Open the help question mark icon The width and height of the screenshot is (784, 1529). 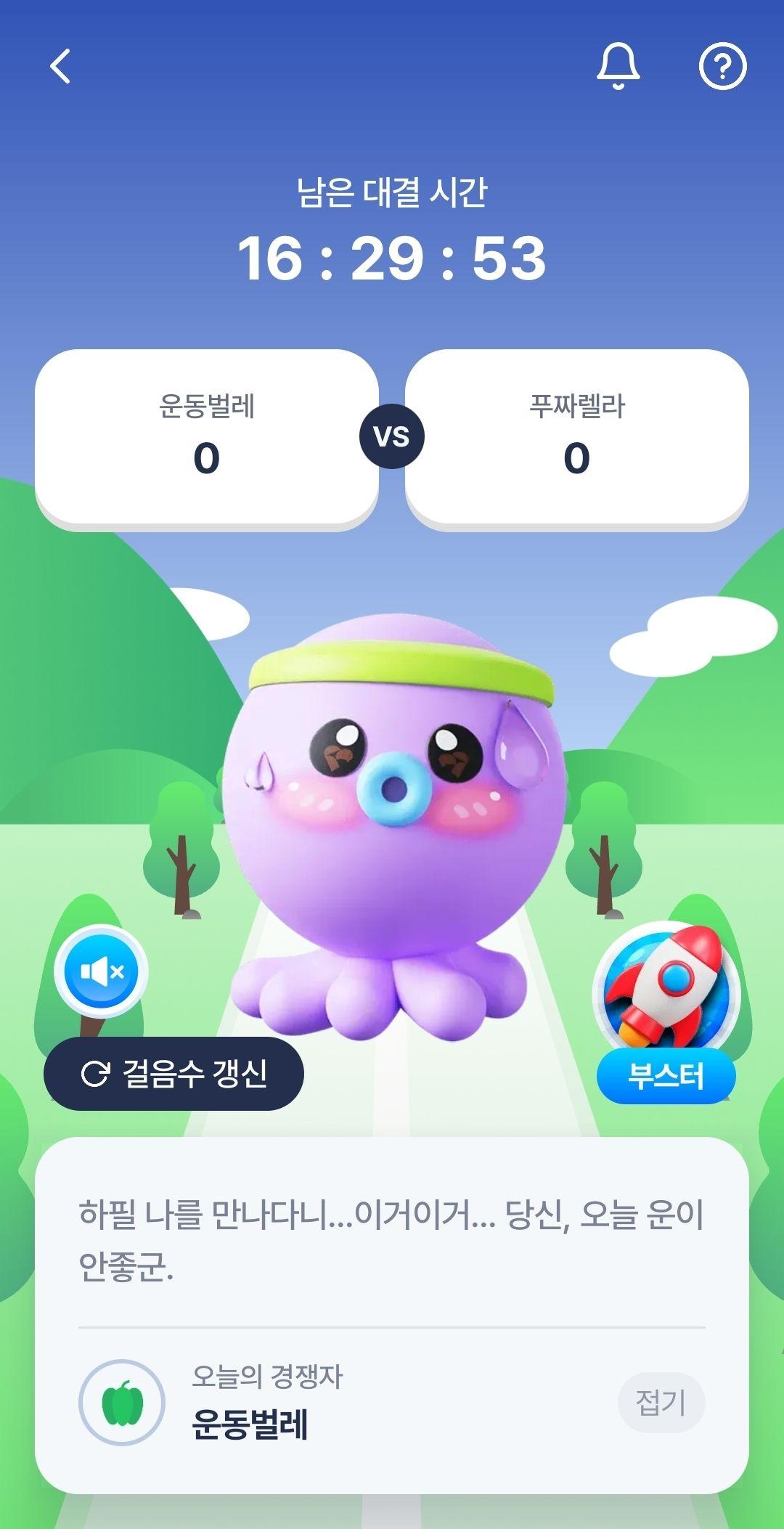tap(722, 67)
